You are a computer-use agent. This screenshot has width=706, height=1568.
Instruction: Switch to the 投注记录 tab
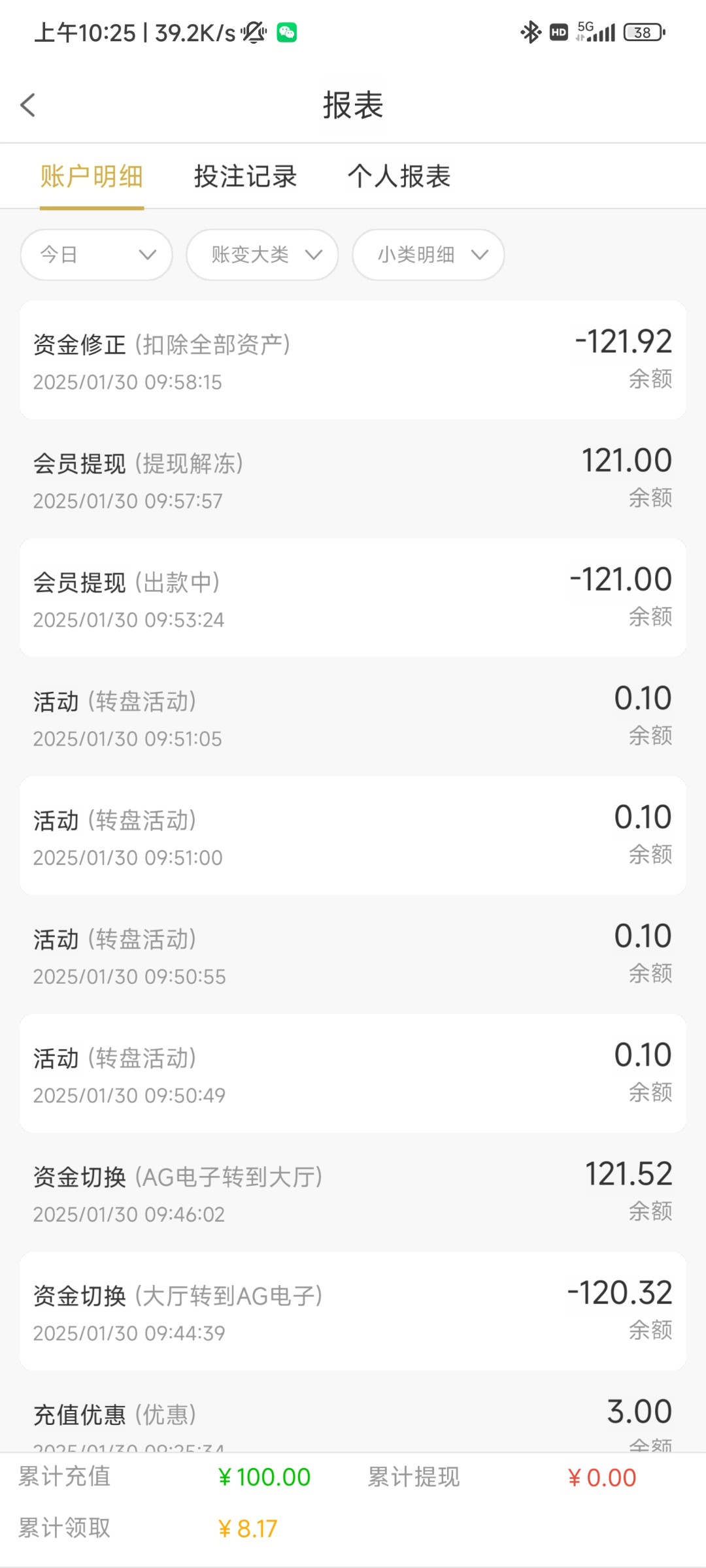click(245, 176)
